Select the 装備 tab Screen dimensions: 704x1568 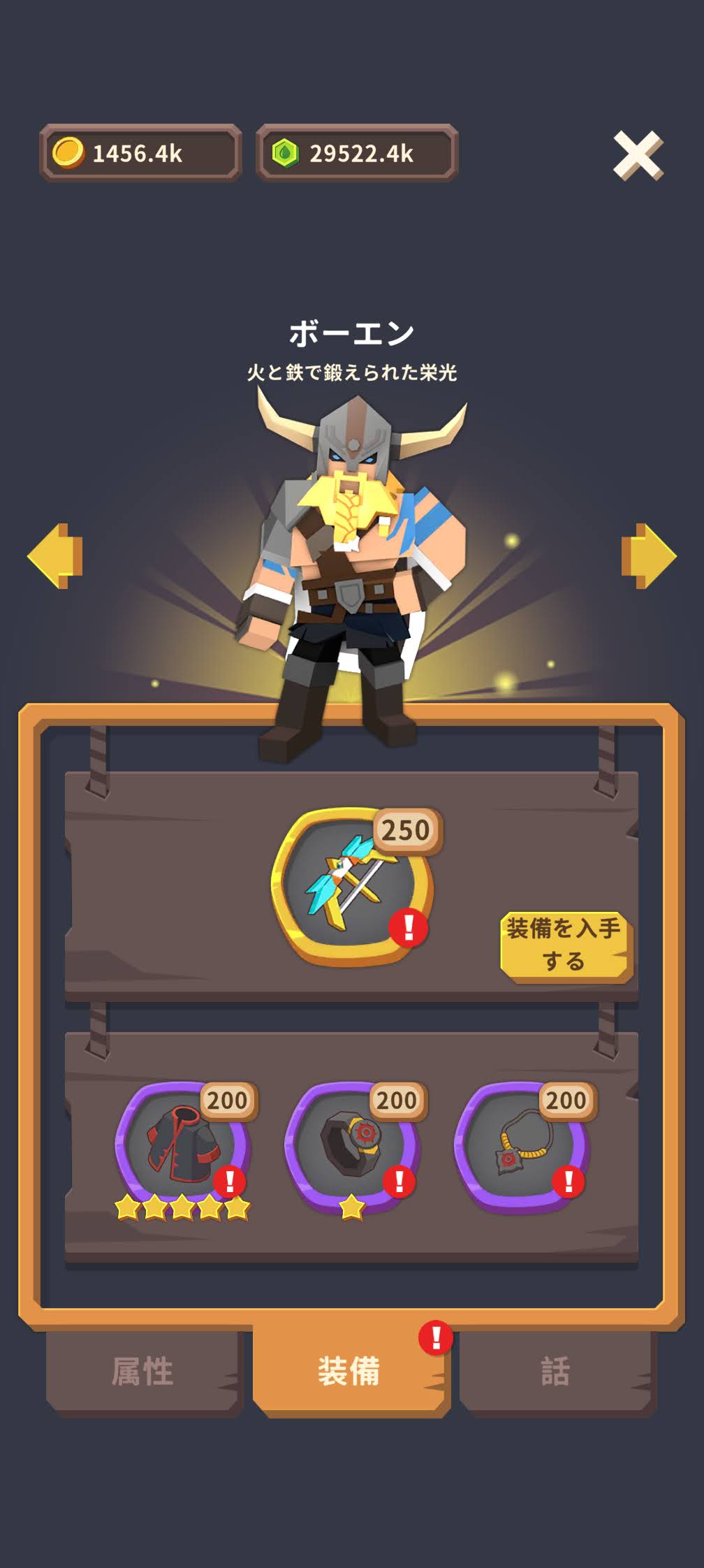[349, 1371]
